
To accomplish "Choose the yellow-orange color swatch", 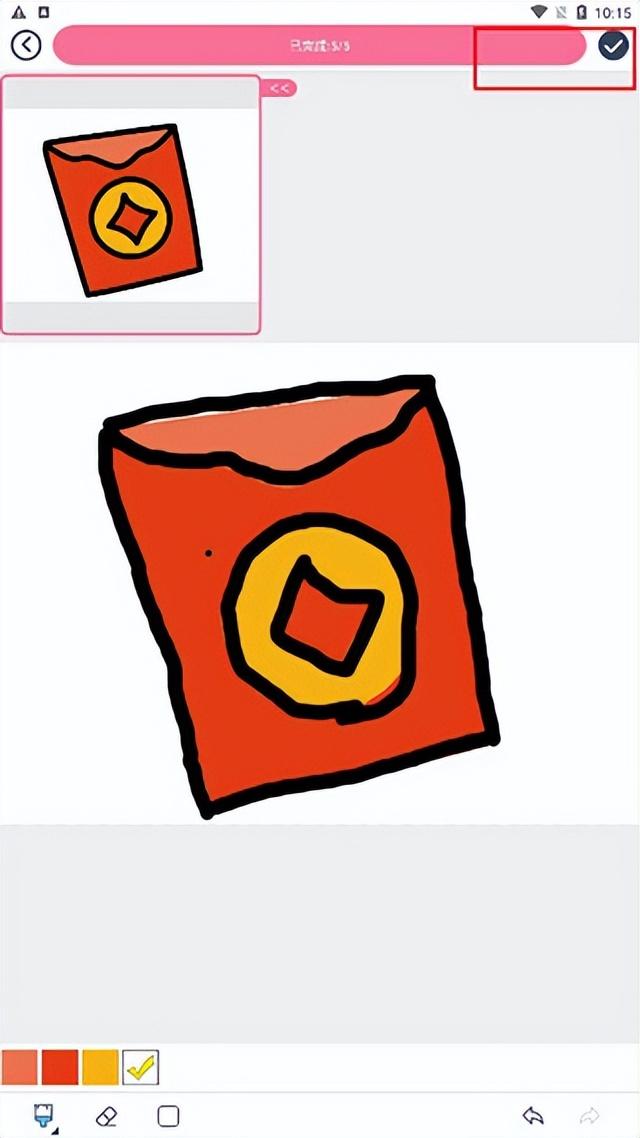I will [100, 1067].
